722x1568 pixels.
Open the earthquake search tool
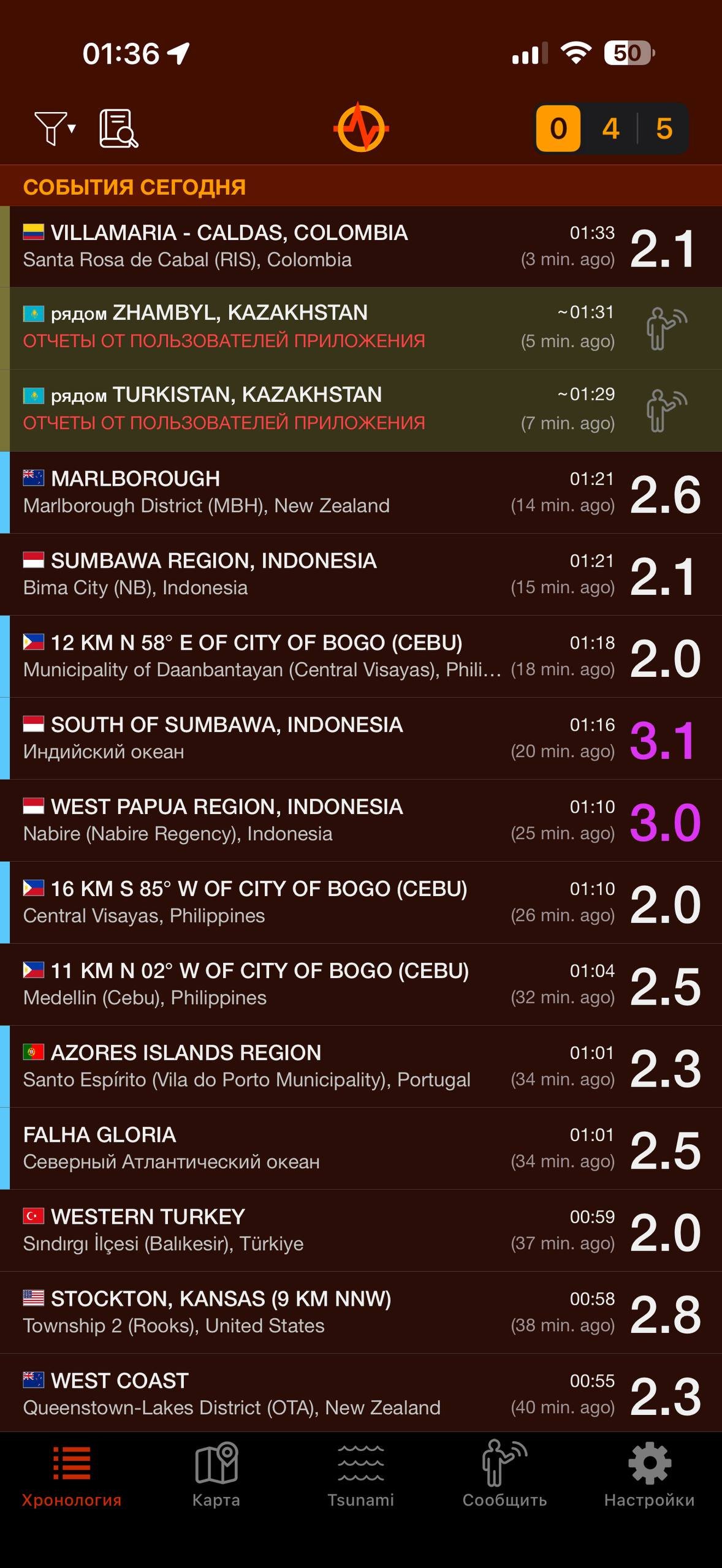[118, 128]
